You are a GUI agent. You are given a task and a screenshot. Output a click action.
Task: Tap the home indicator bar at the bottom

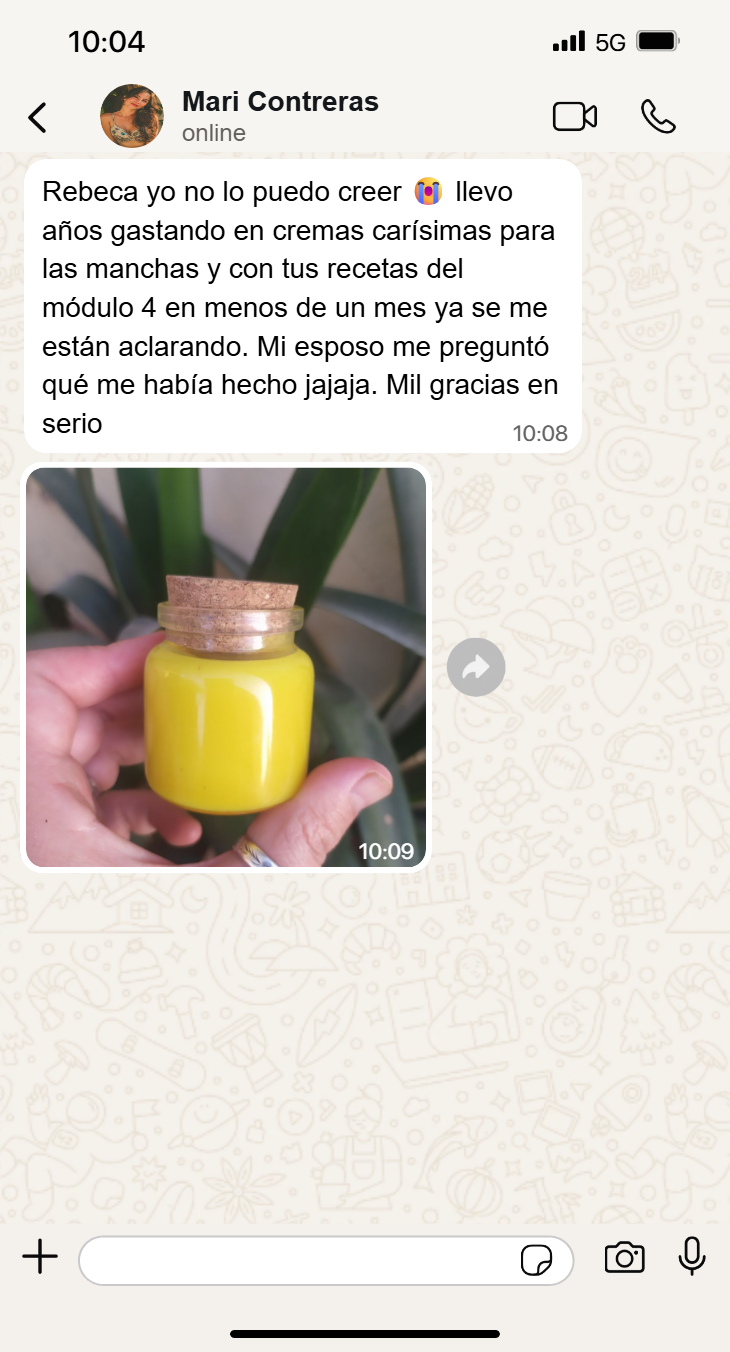click(x=365, y=1332)
